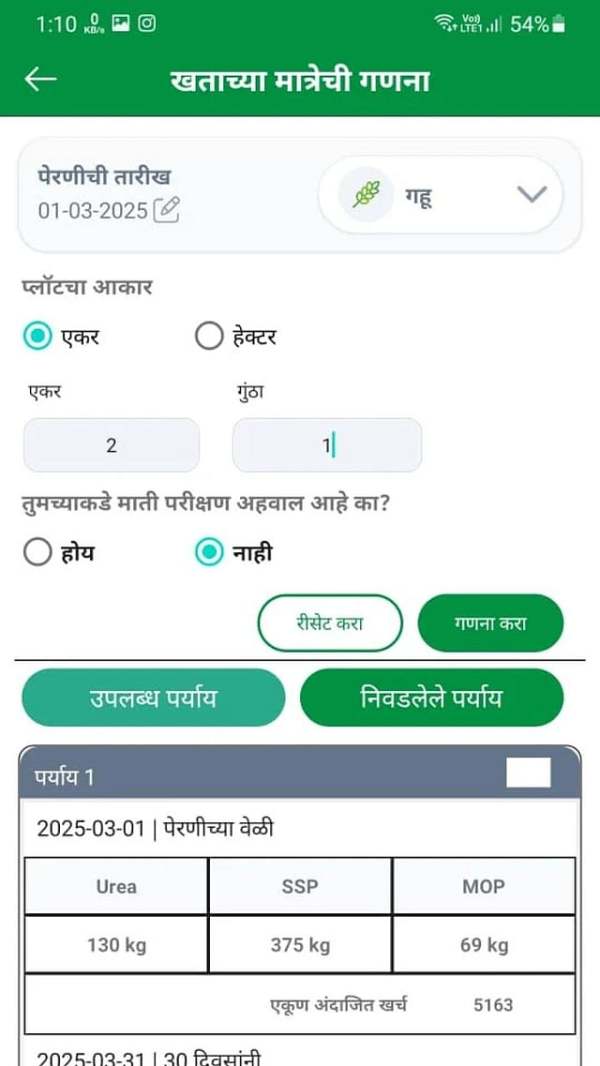Go back using the top arrow
The height and width of the screenshot is (1066, 600).
(41, 80)
